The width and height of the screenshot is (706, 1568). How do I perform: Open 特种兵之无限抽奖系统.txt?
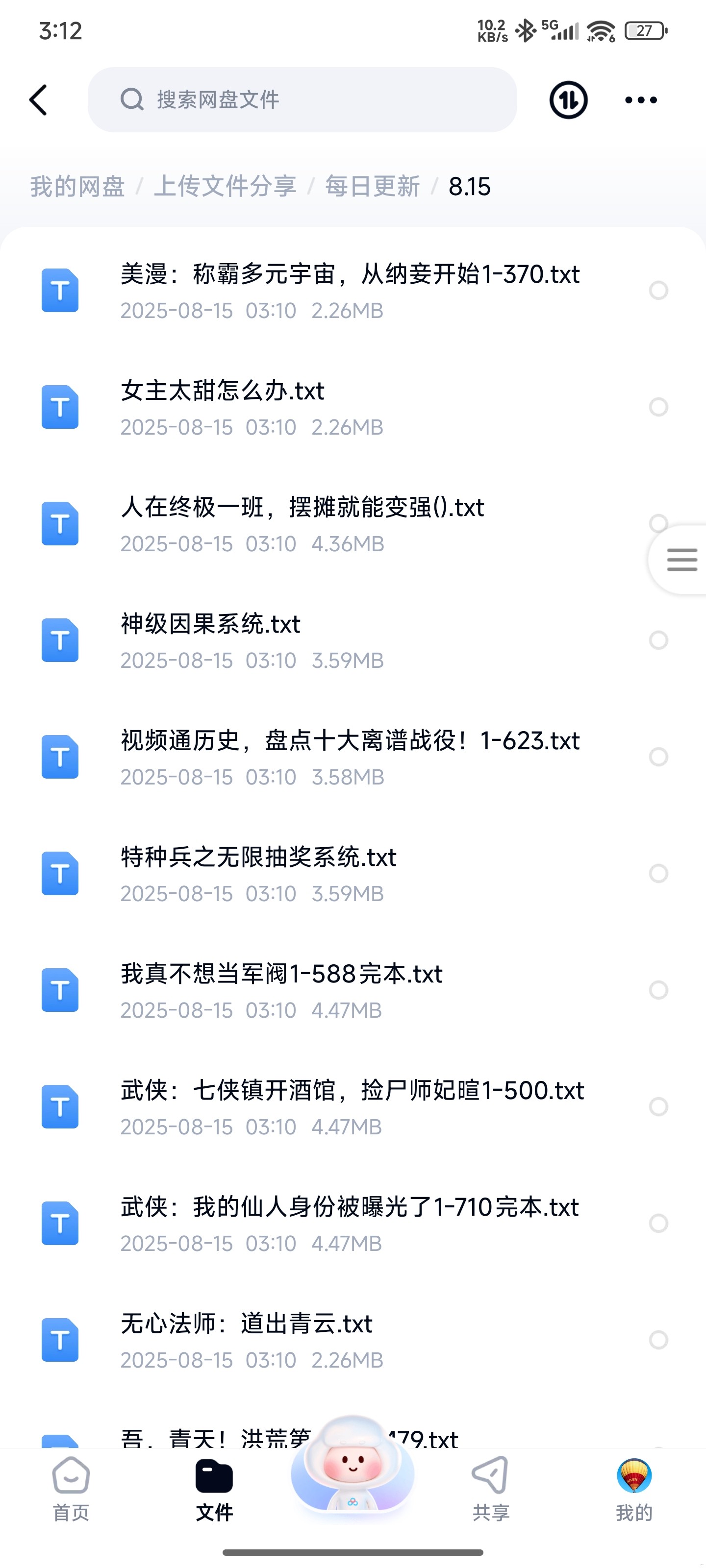pos(258,857)
